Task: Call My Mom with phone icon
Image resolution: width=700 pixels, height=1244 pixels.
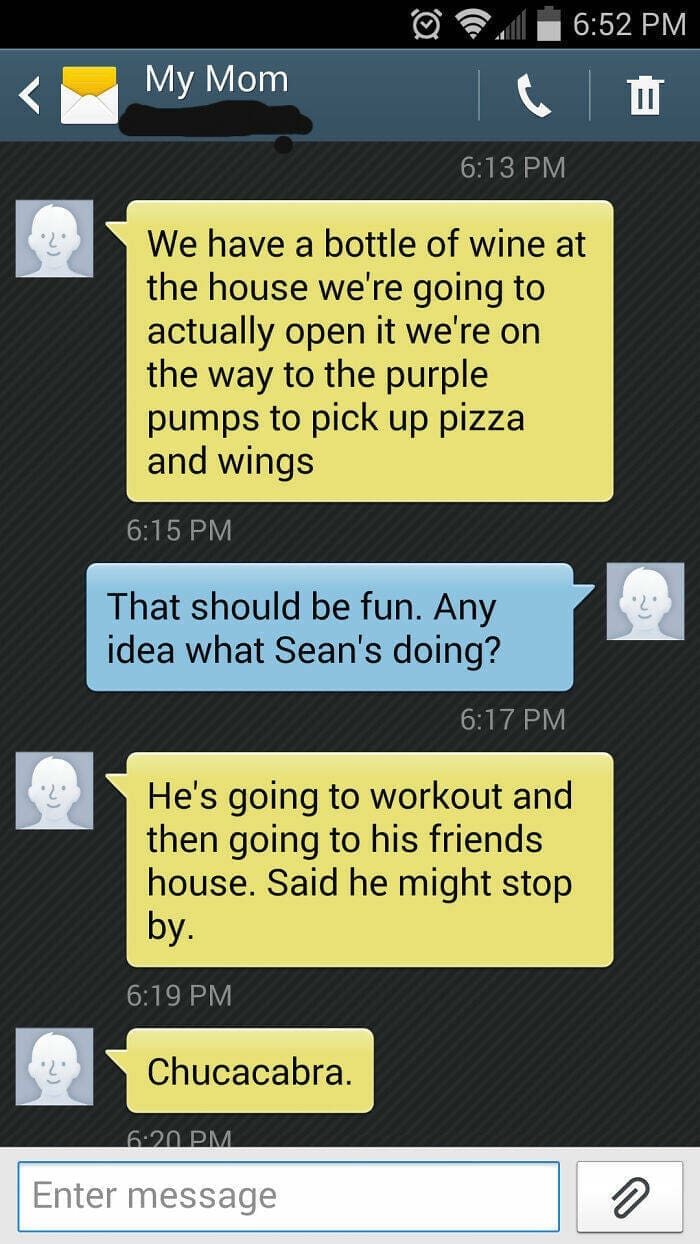Action: coord(534,96)
